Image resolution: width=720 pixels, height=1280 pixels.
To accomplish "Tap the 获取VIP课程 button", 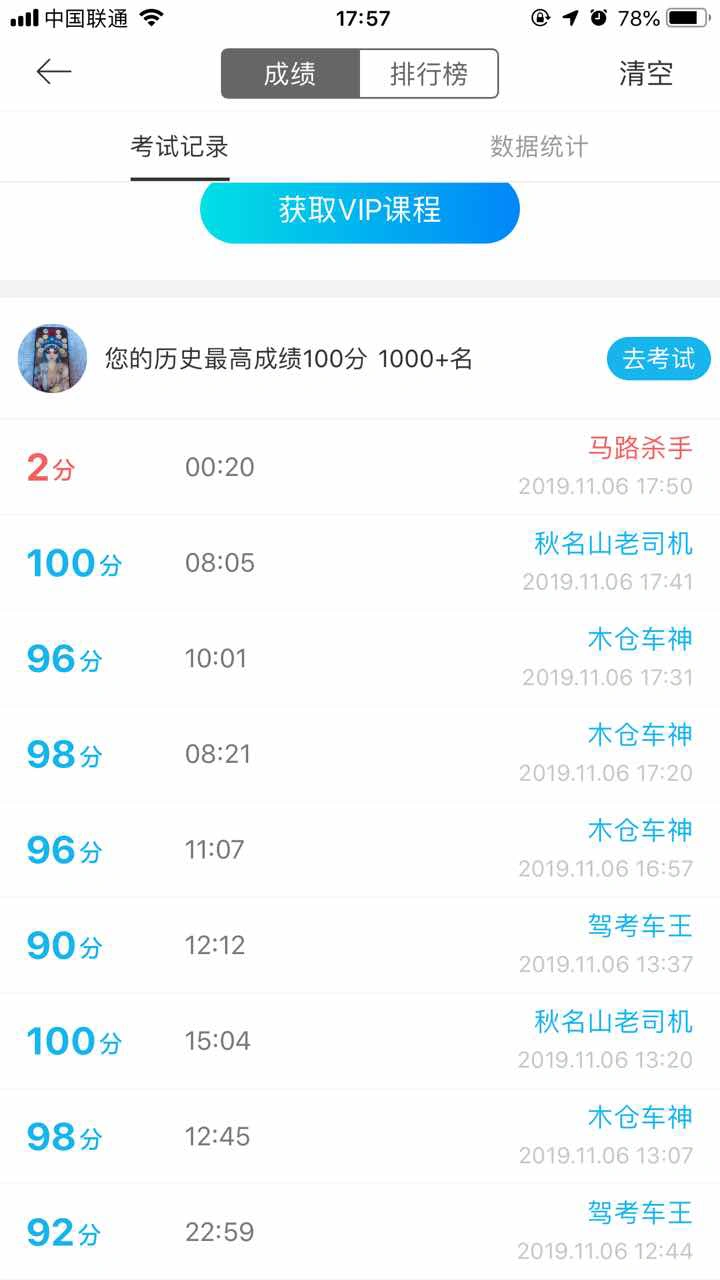I will pyautogui.click(x=360, y=210).
